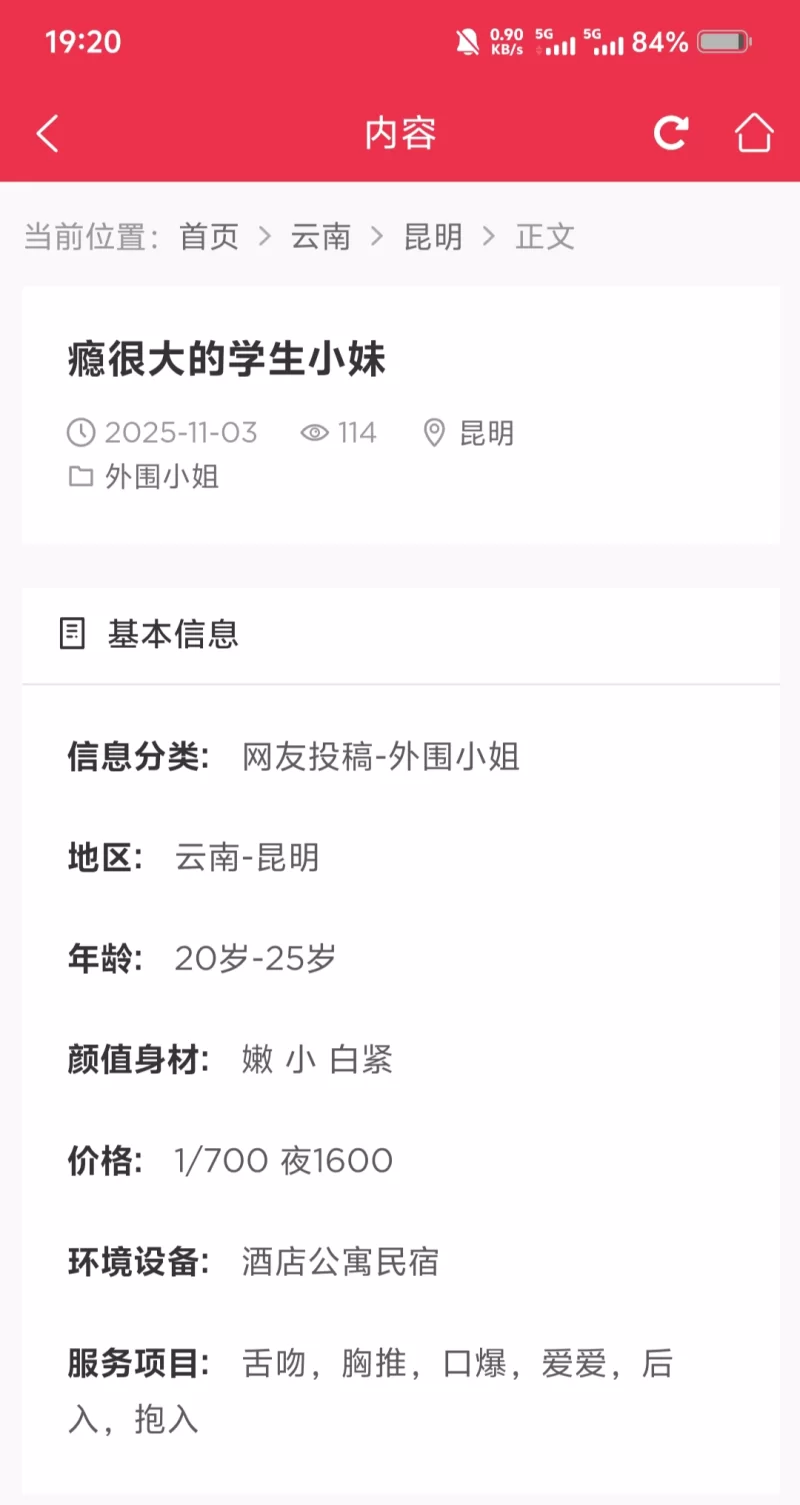800x1505 pixels.
Task: Open the home icon in the header
Action: (x=754, y=132)
